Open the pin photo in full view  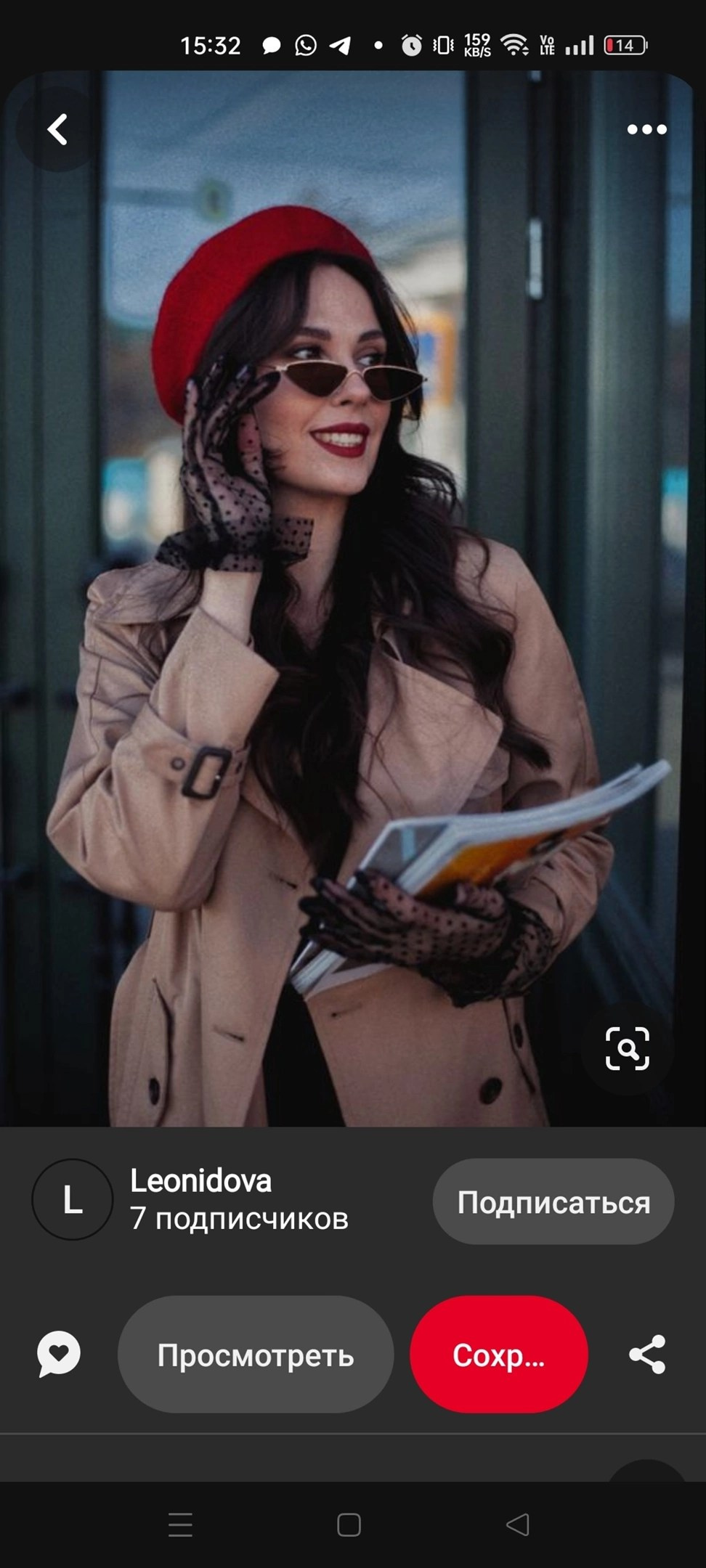(x=353, y=653)
